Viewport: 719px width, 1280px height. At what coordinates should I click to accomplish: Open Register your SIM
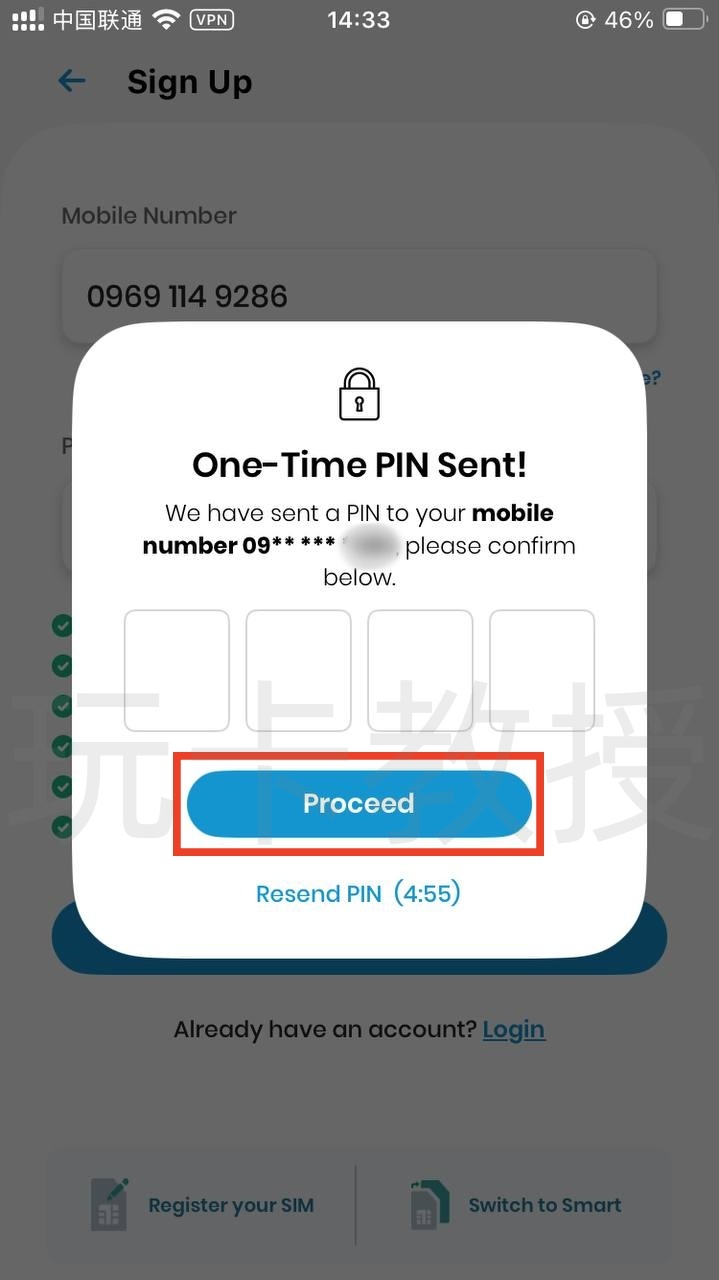click(x=203, y=1205)
